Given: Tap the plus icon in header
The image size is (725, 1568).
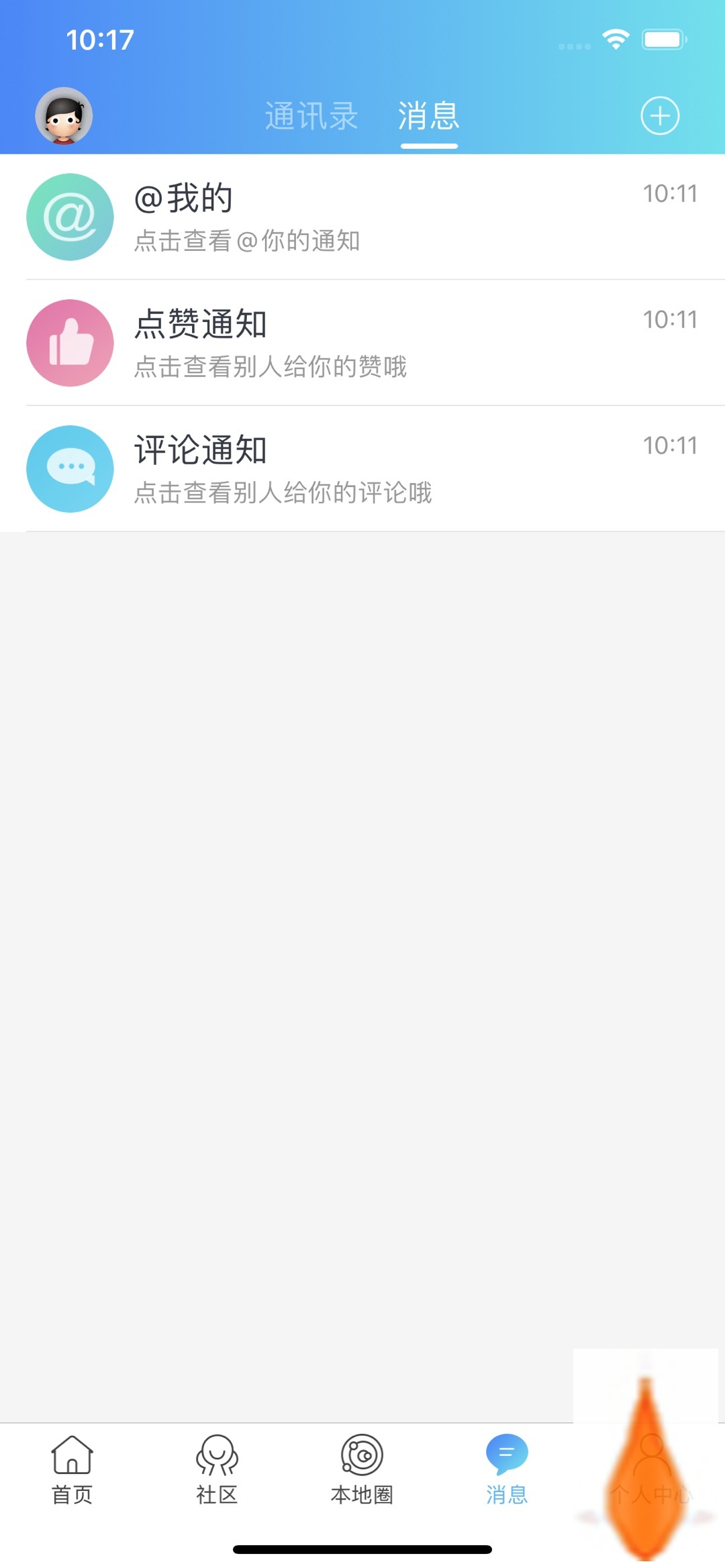Looking at the screenshot, I should point(660,115).
